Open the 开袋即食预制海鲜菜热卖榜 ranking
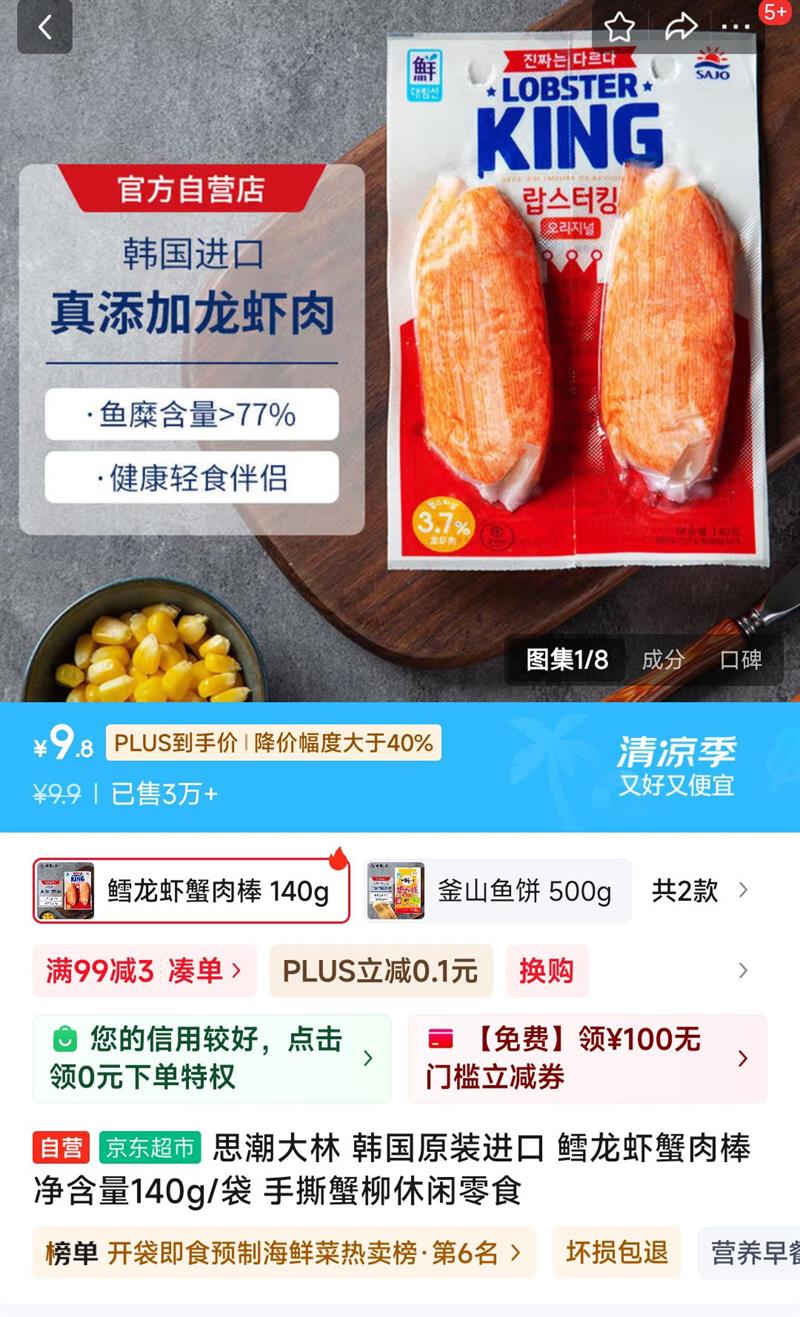This screenshot has height=1317, width=800. pyautogui.click(x=284, y=1253)
